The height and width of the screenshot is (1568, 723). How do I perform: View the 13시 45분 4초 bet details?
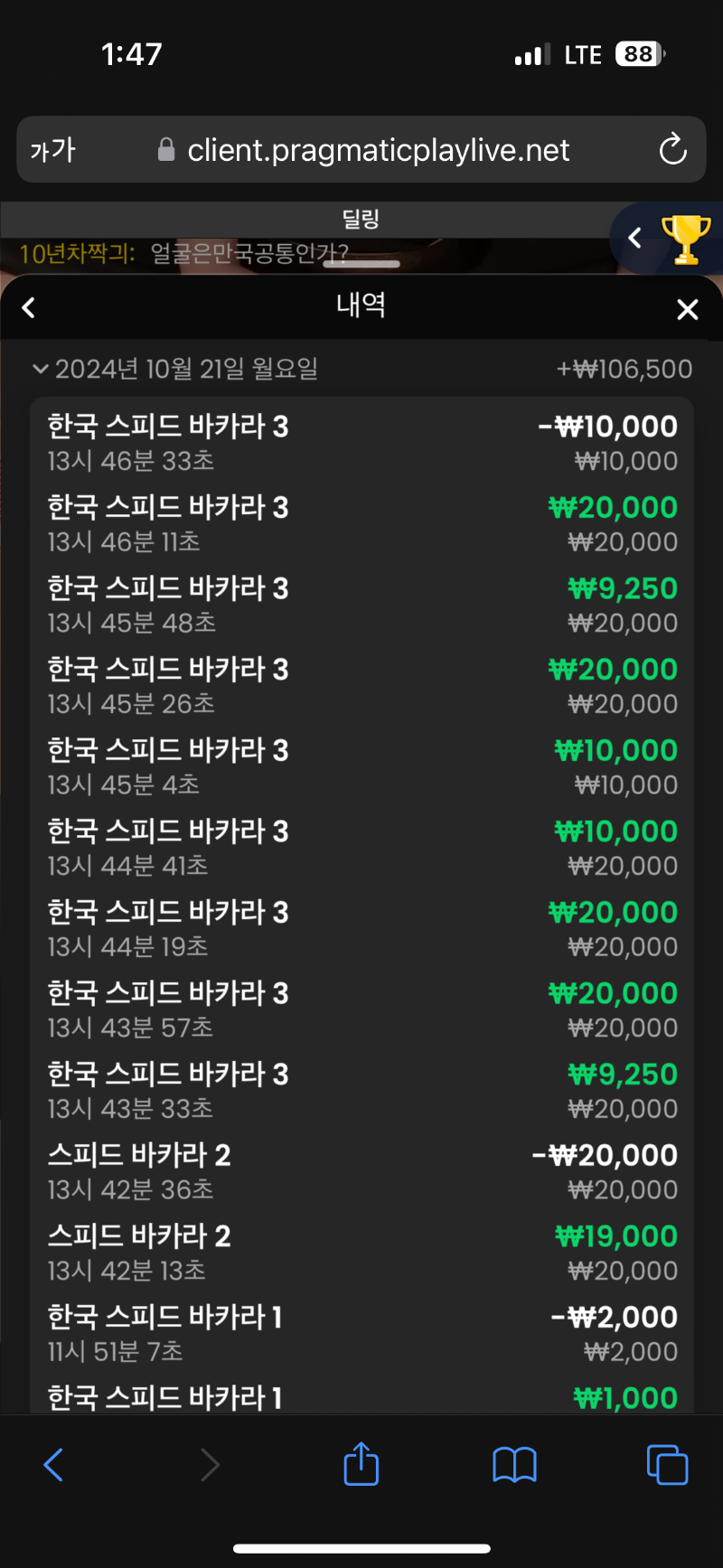(361, 766)
